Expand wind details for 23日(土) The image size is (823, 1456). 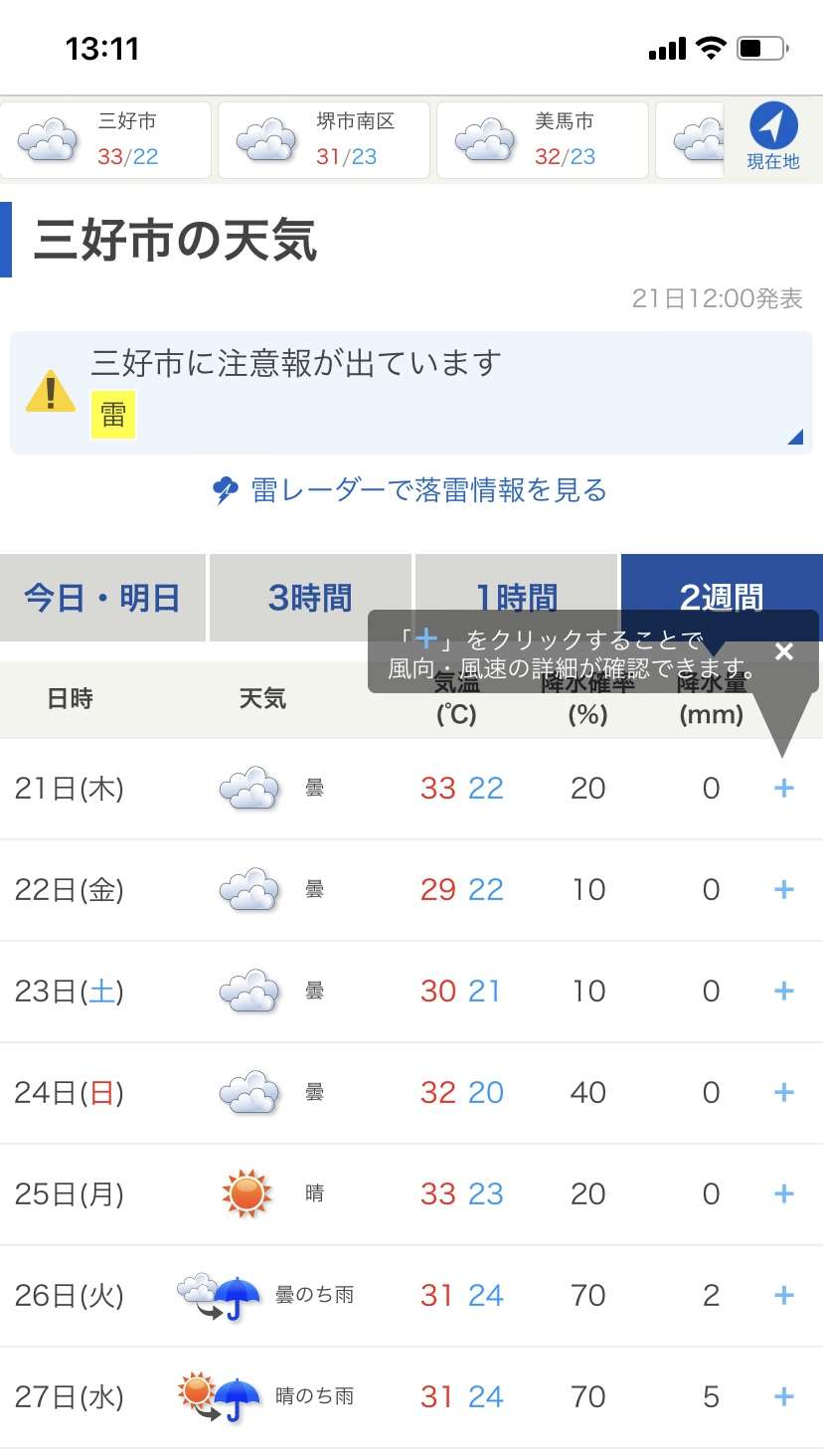784,992
